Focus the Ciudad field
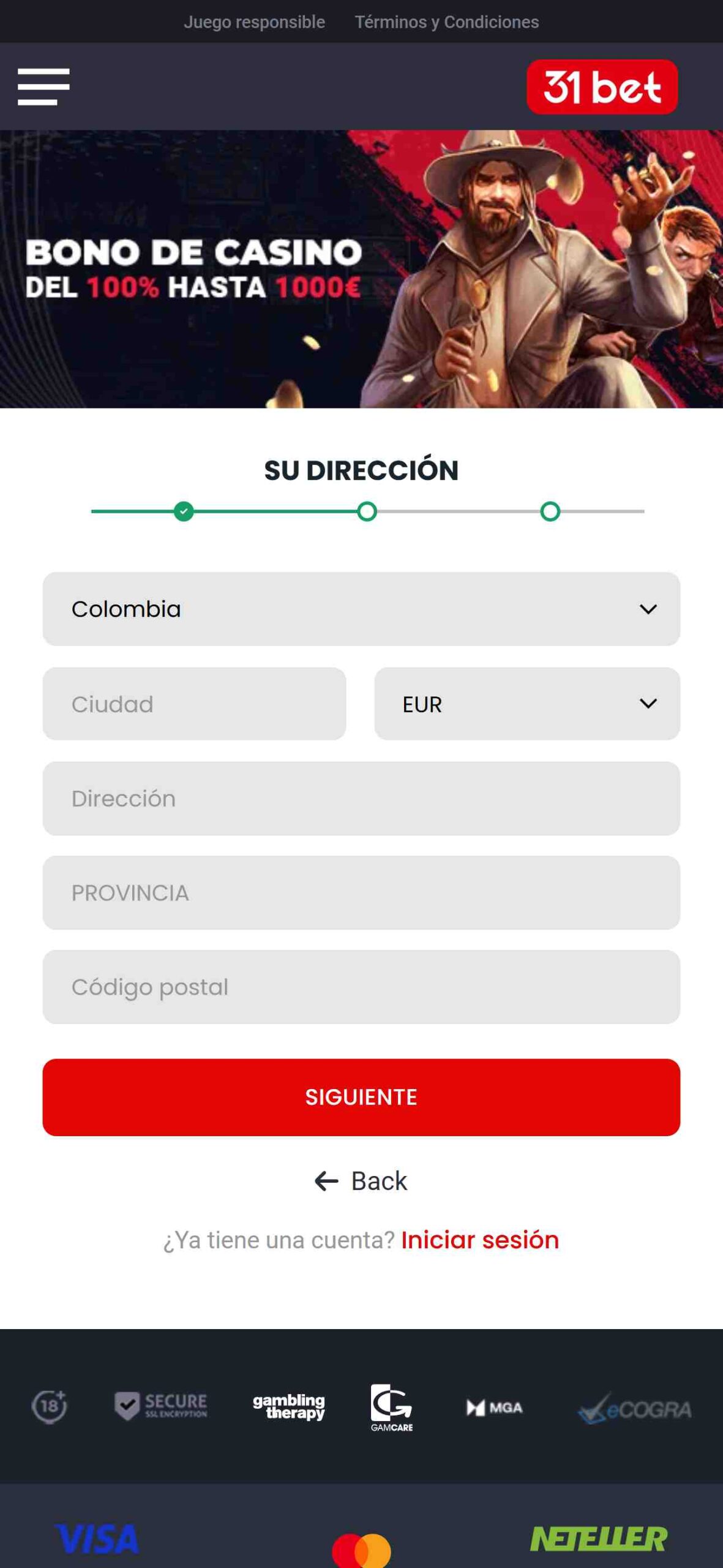 pos(194,704)
